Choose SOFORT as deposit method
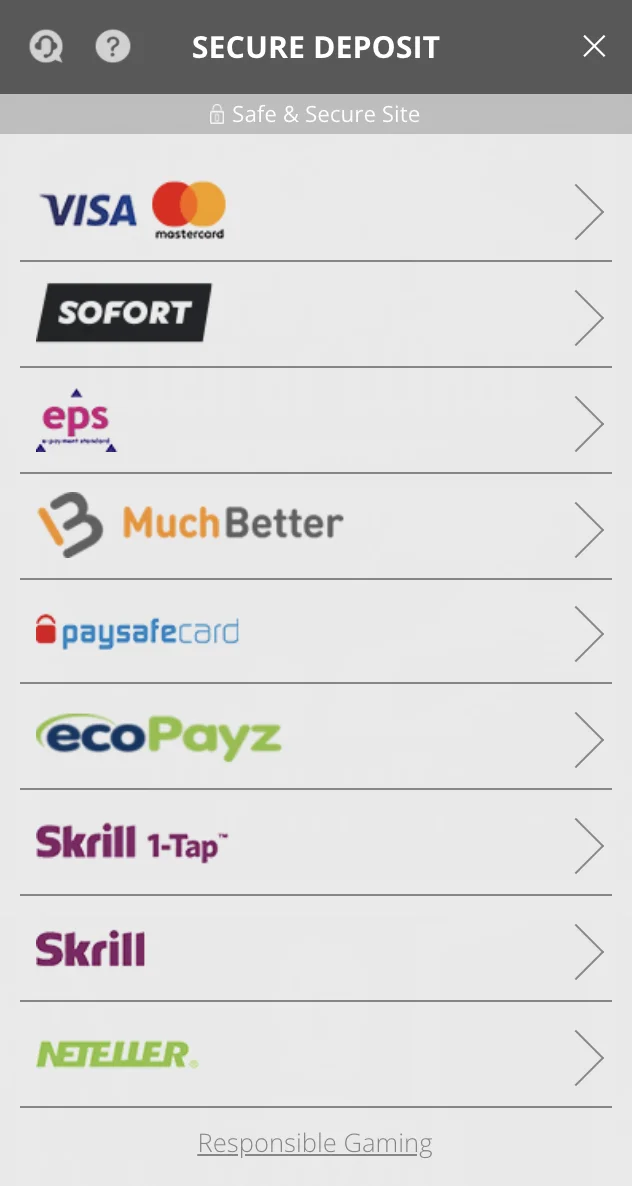632x1186 pixels. point(315,315)
